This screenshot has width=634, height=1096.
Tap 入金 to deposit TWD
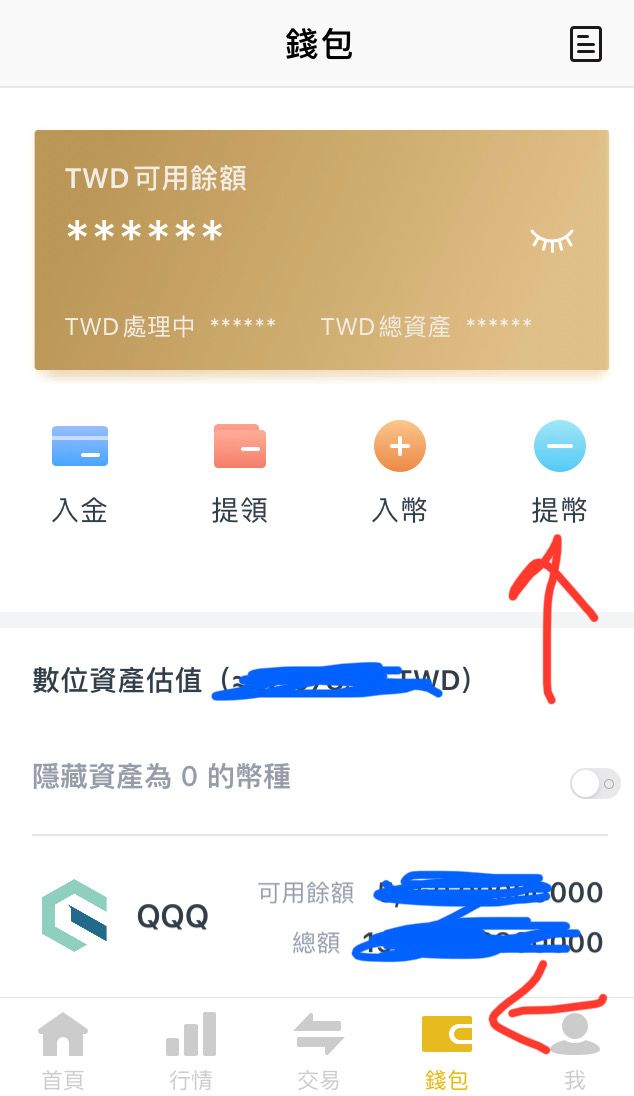80,473
